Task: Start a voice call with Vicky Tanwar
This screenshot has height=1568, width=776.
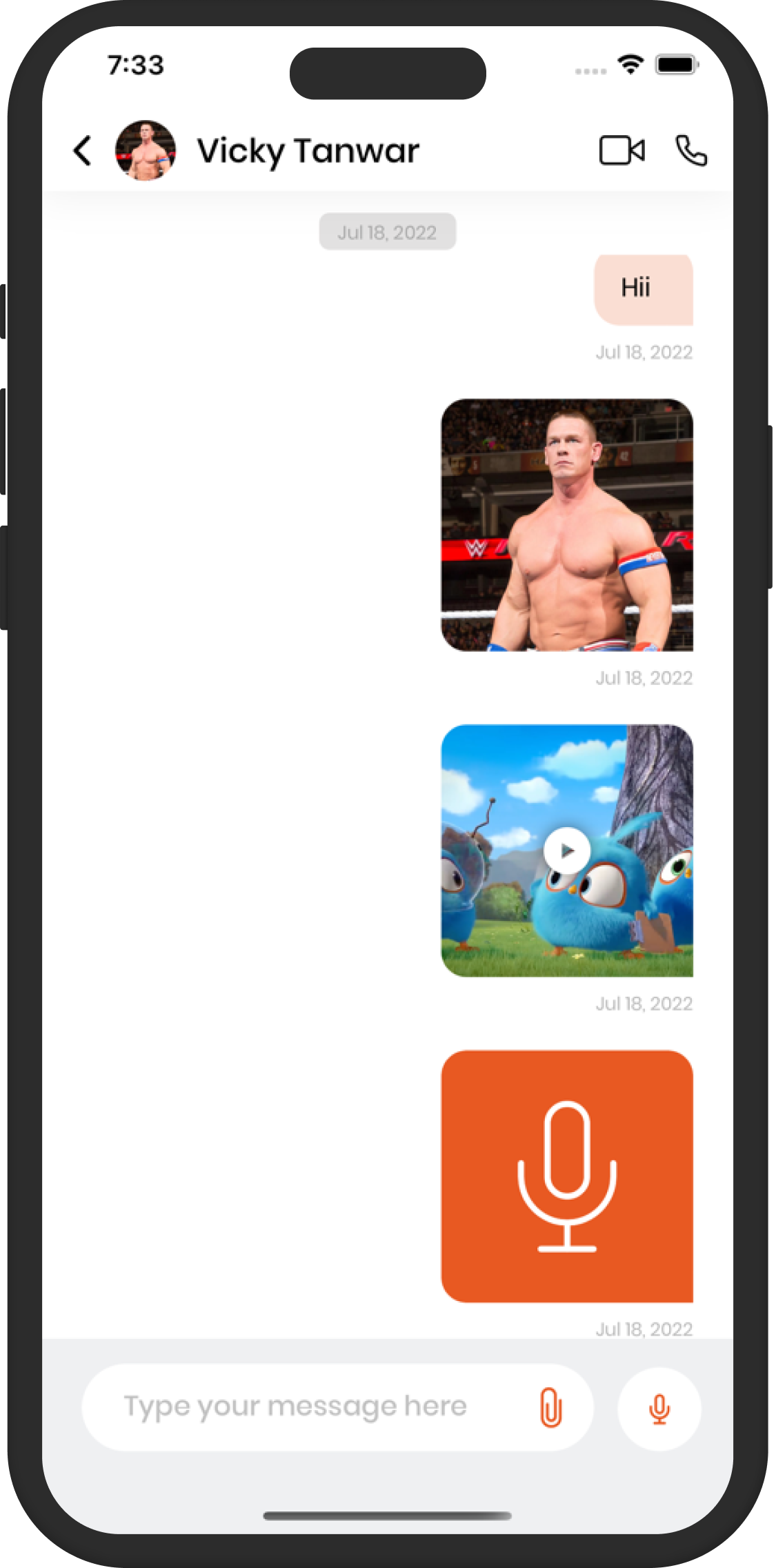Action: [x=691, y=150]
